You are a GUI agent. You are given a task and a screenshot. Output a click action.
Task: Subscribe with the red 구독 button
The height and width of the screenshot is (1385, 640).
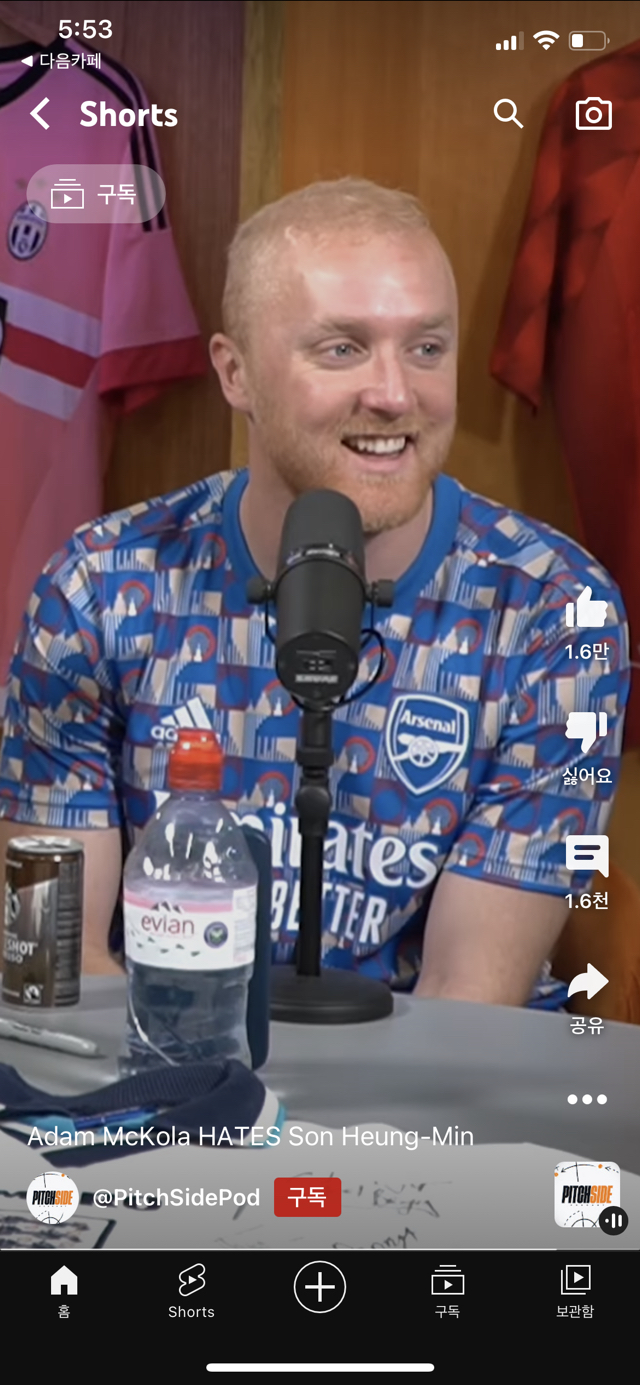tap(307, 1197)
